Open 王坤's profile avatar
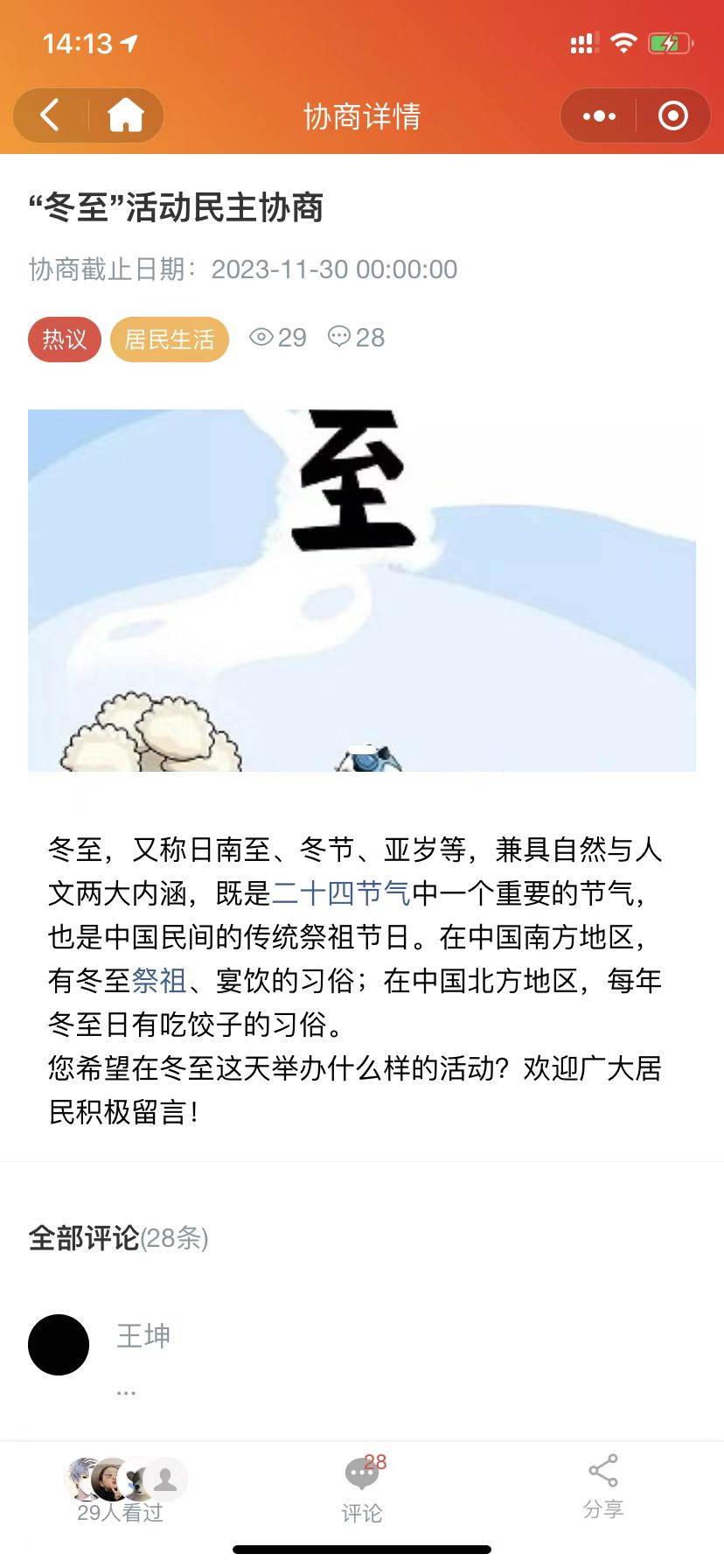724x1568 pixels. [59, 1345]
